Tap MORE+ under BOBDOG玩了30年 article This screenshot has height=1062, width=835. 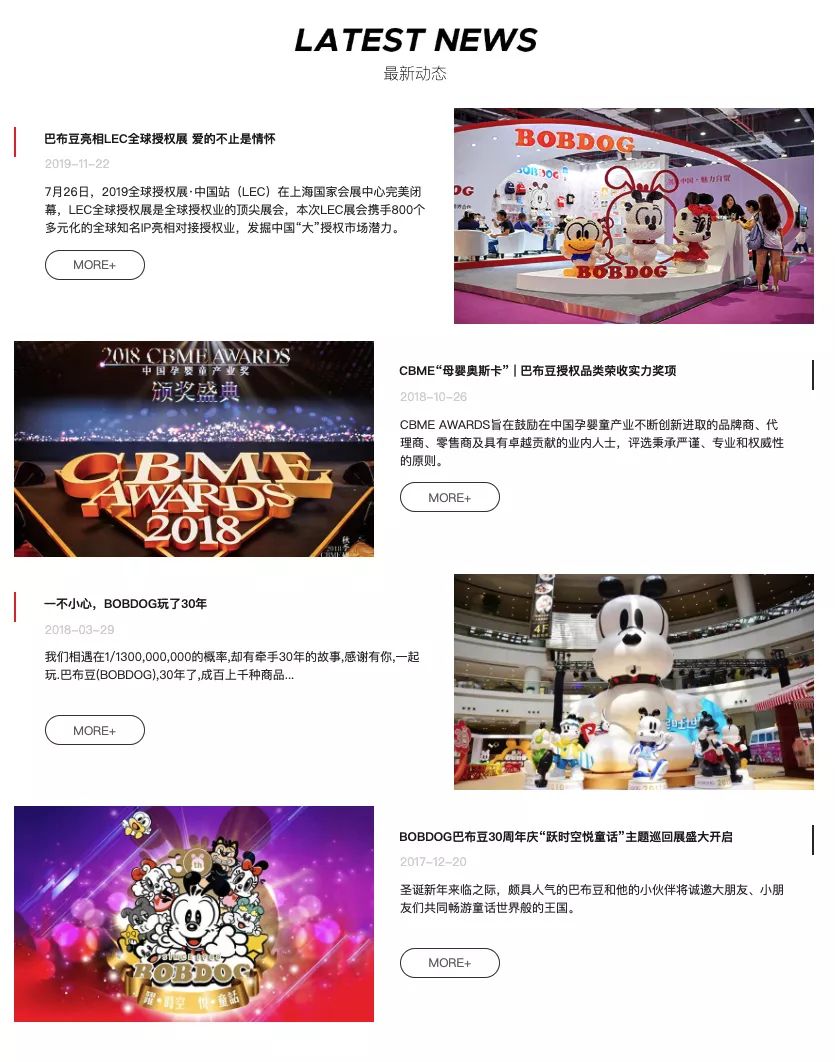click(95, 731)
